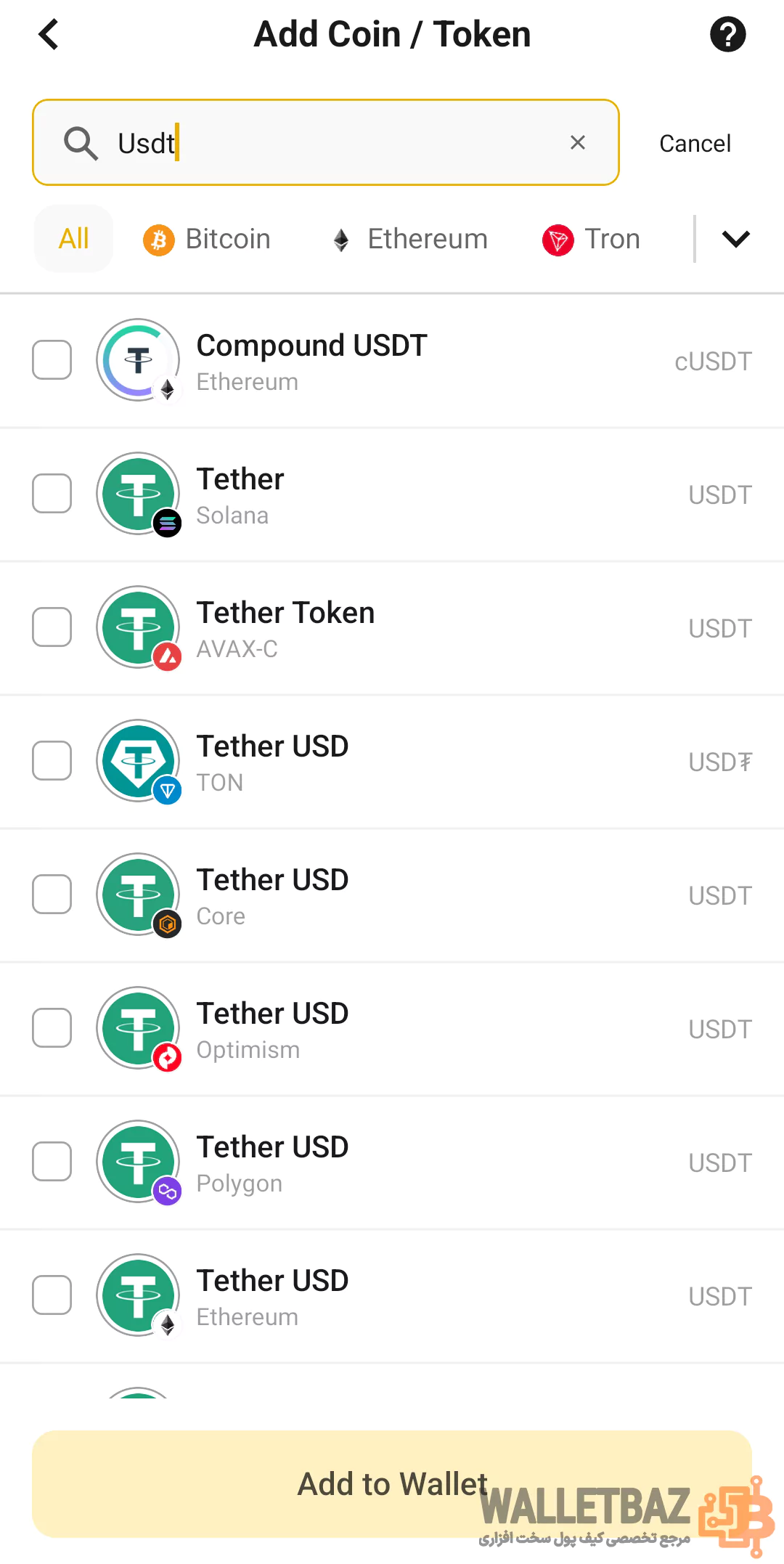The image size is (784, 1564).
Task: Tick Tether Token on AVAX-C
Action: coord(52,627)
